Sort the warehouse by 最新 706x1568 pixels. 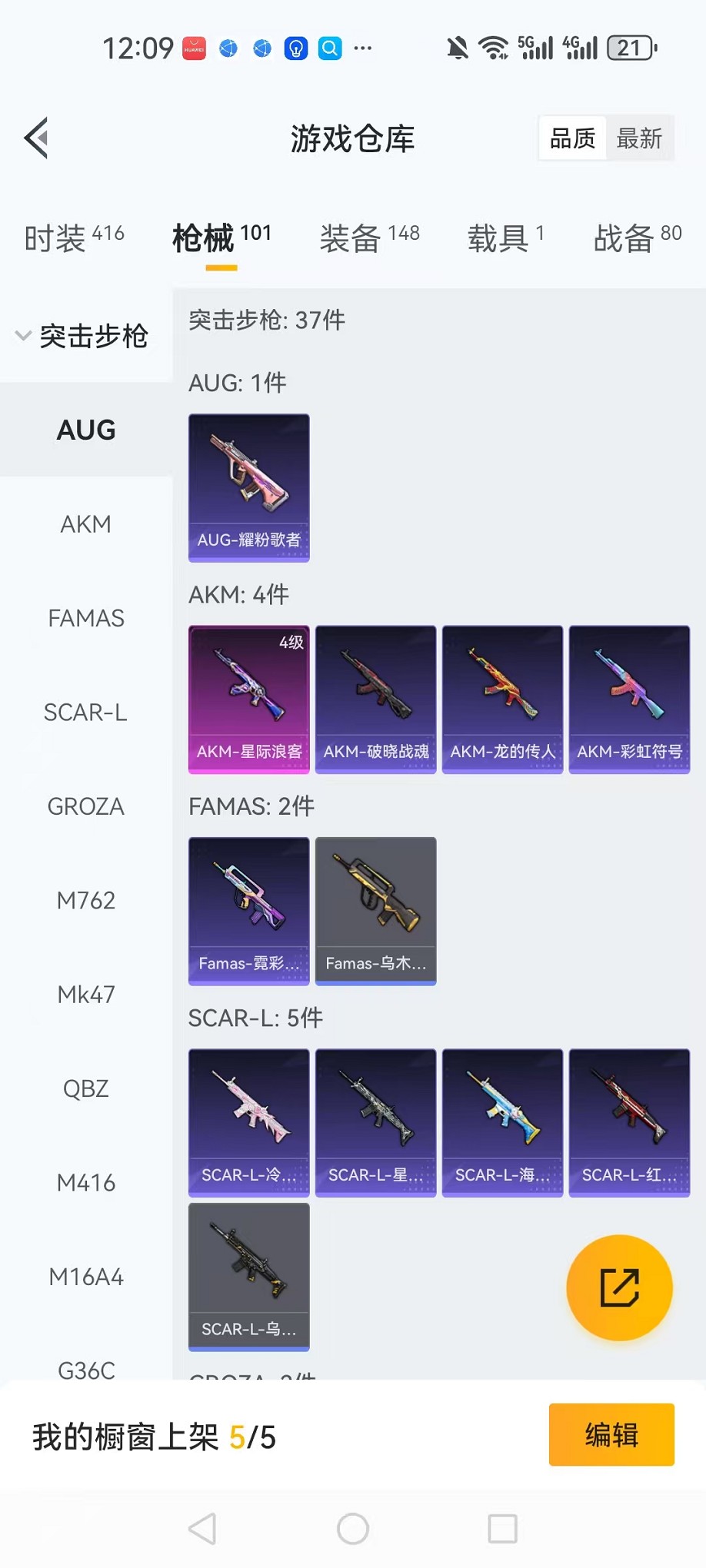pyautogui.click(x=639, y=138)
